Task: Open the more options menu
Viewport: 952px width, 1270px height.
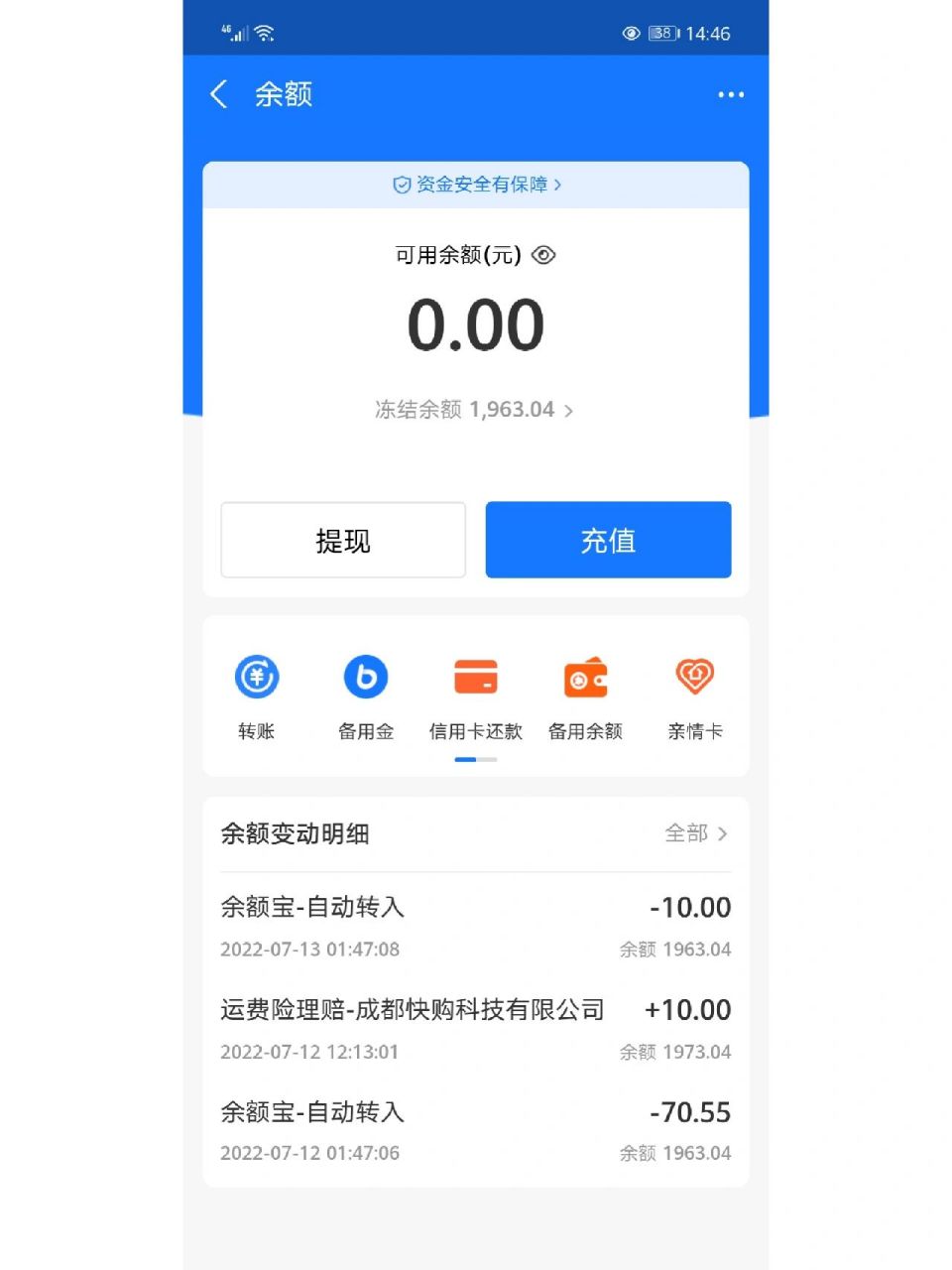Action: (731, 93)
